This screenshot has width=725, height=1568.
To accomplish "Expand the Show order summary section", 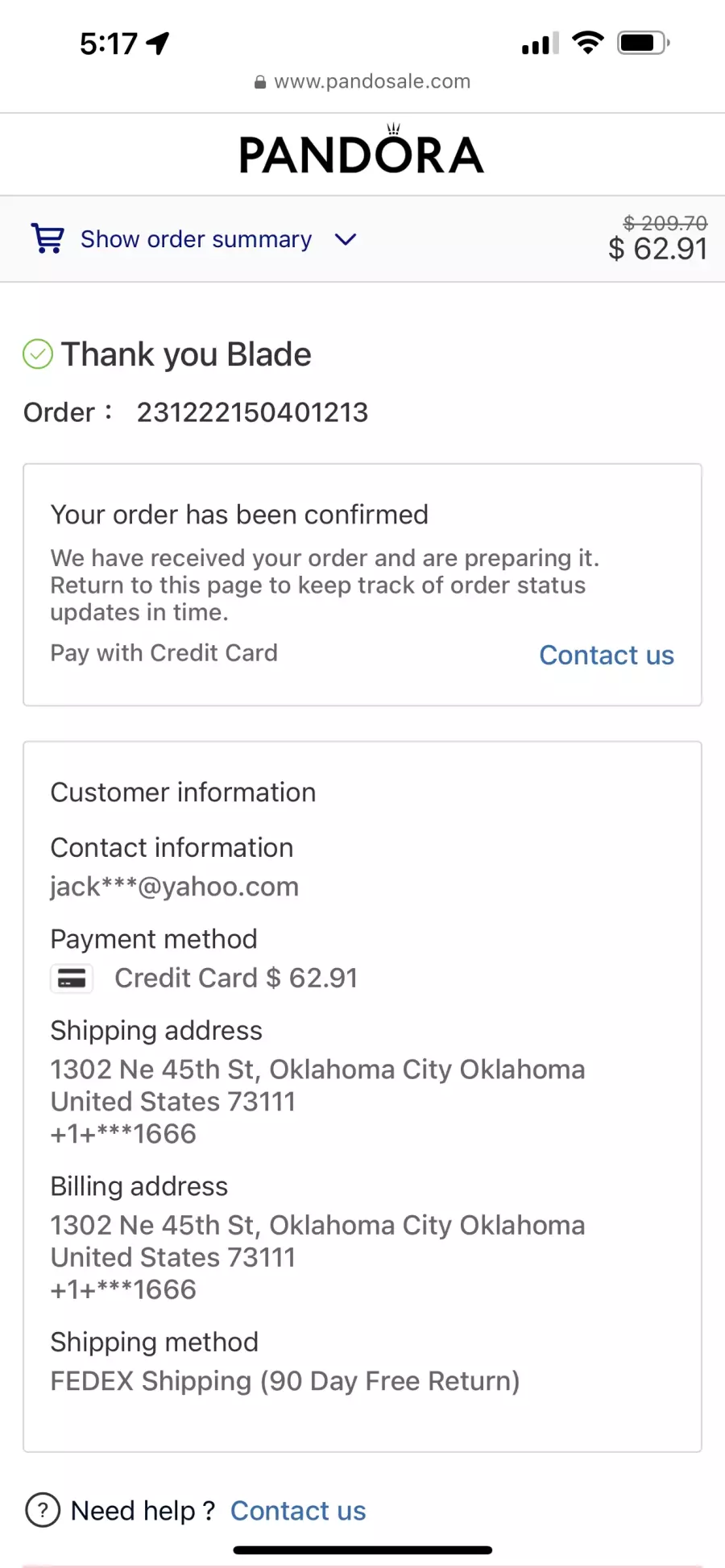I will point(194,239).
